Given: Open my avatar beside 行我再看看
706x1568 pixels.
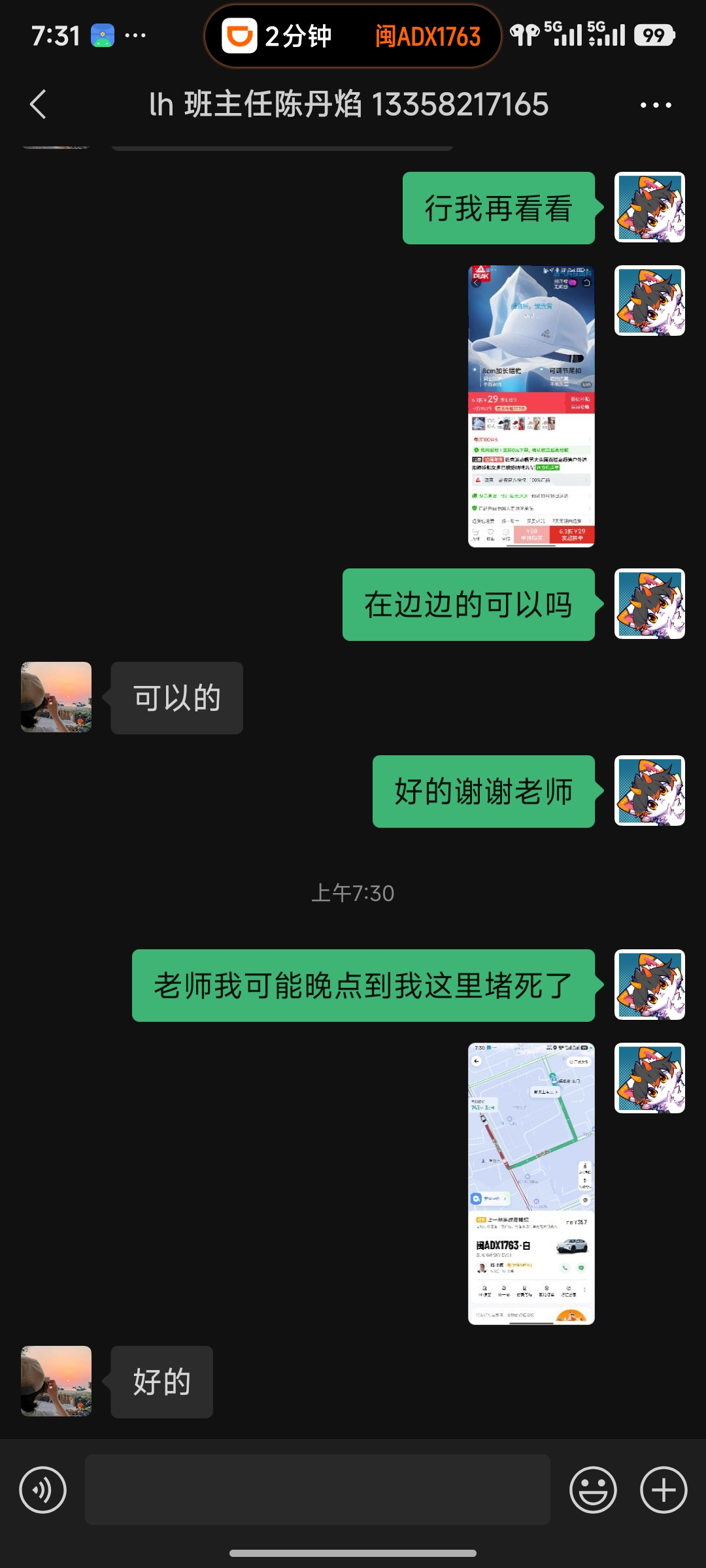Looking at the screenshot, I should [649, 207].
